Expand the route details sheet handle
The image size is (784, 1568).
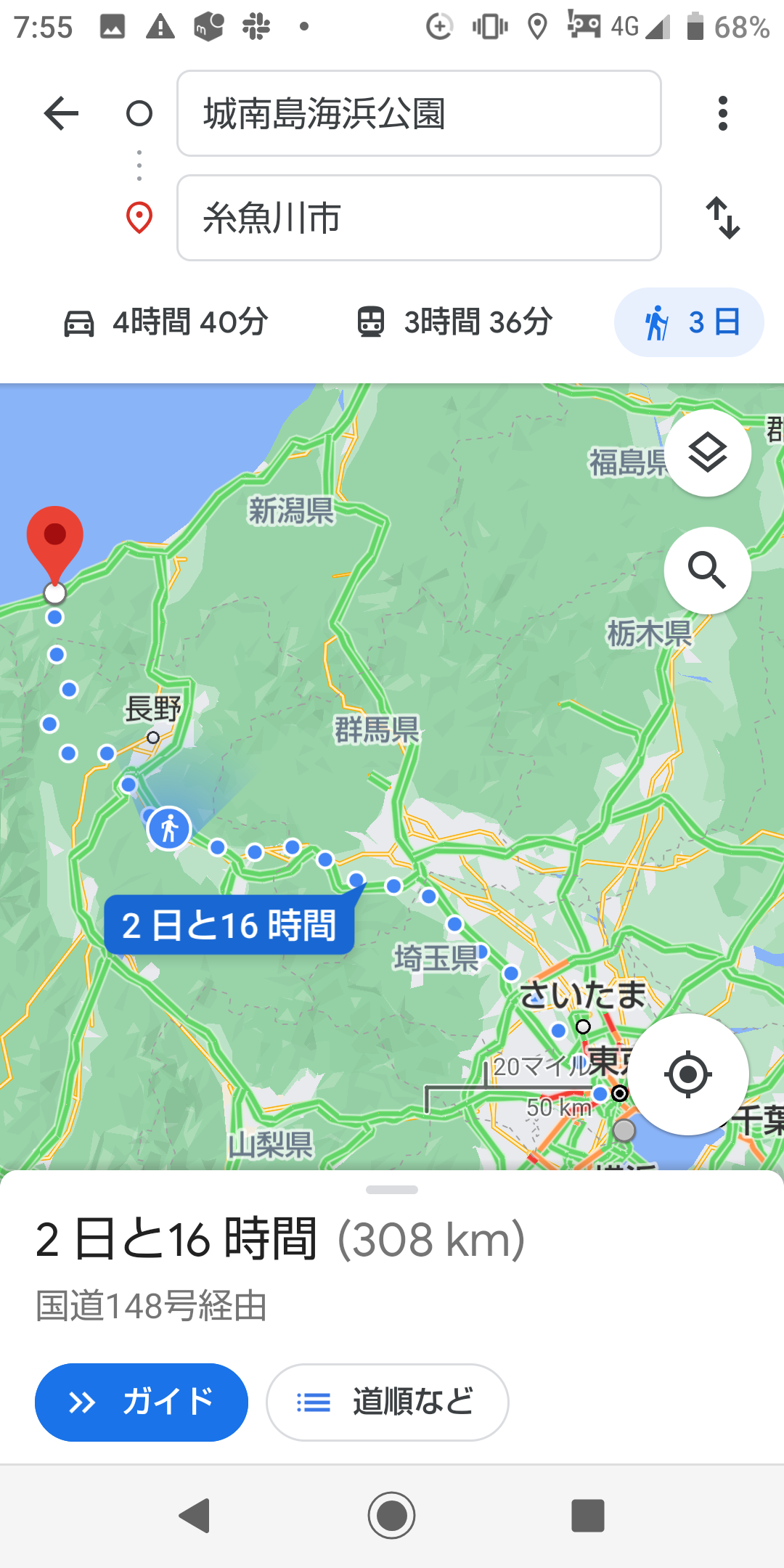point(392,1190)
